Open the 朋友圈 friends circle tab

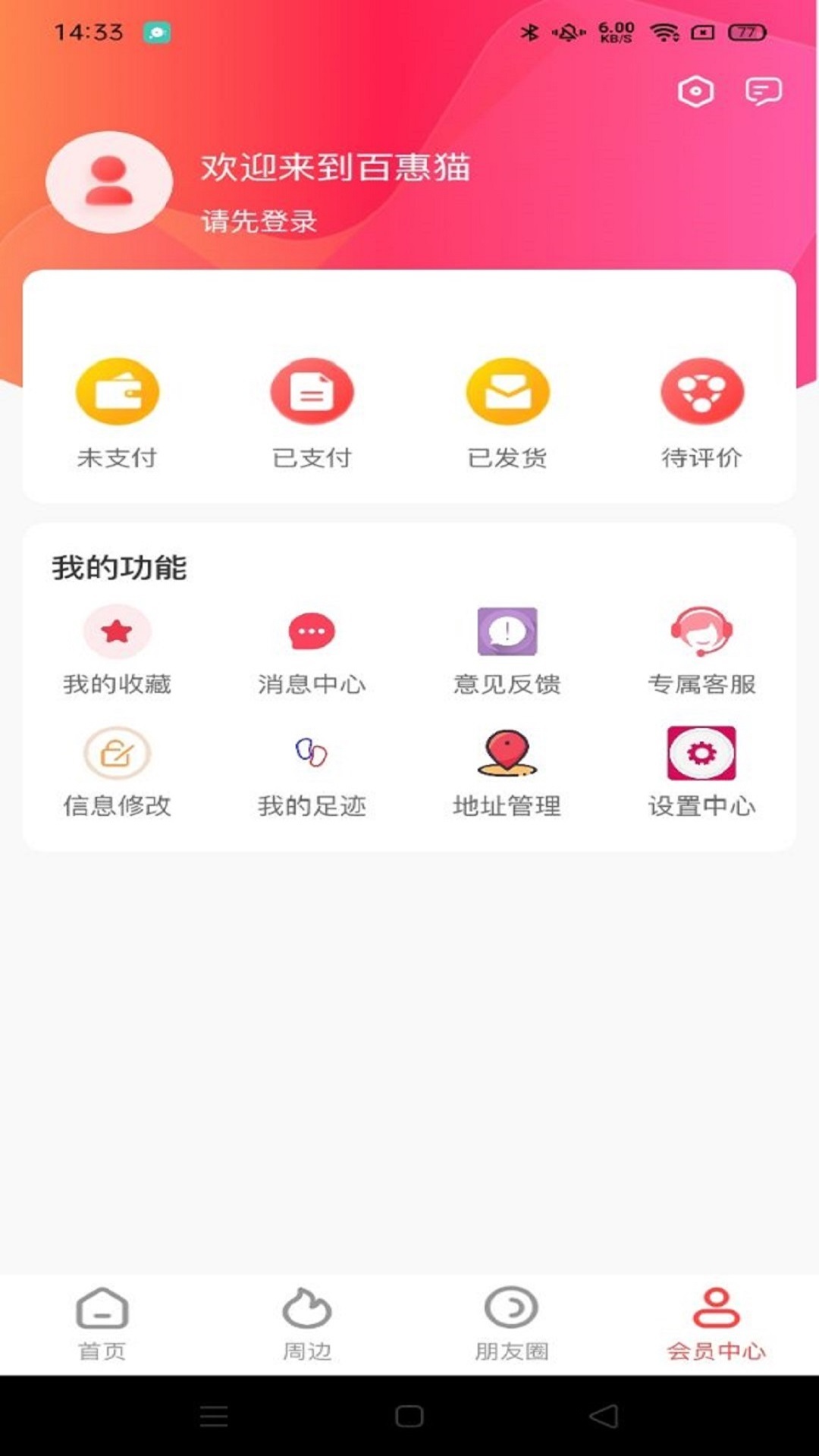tap(512, 1323)
